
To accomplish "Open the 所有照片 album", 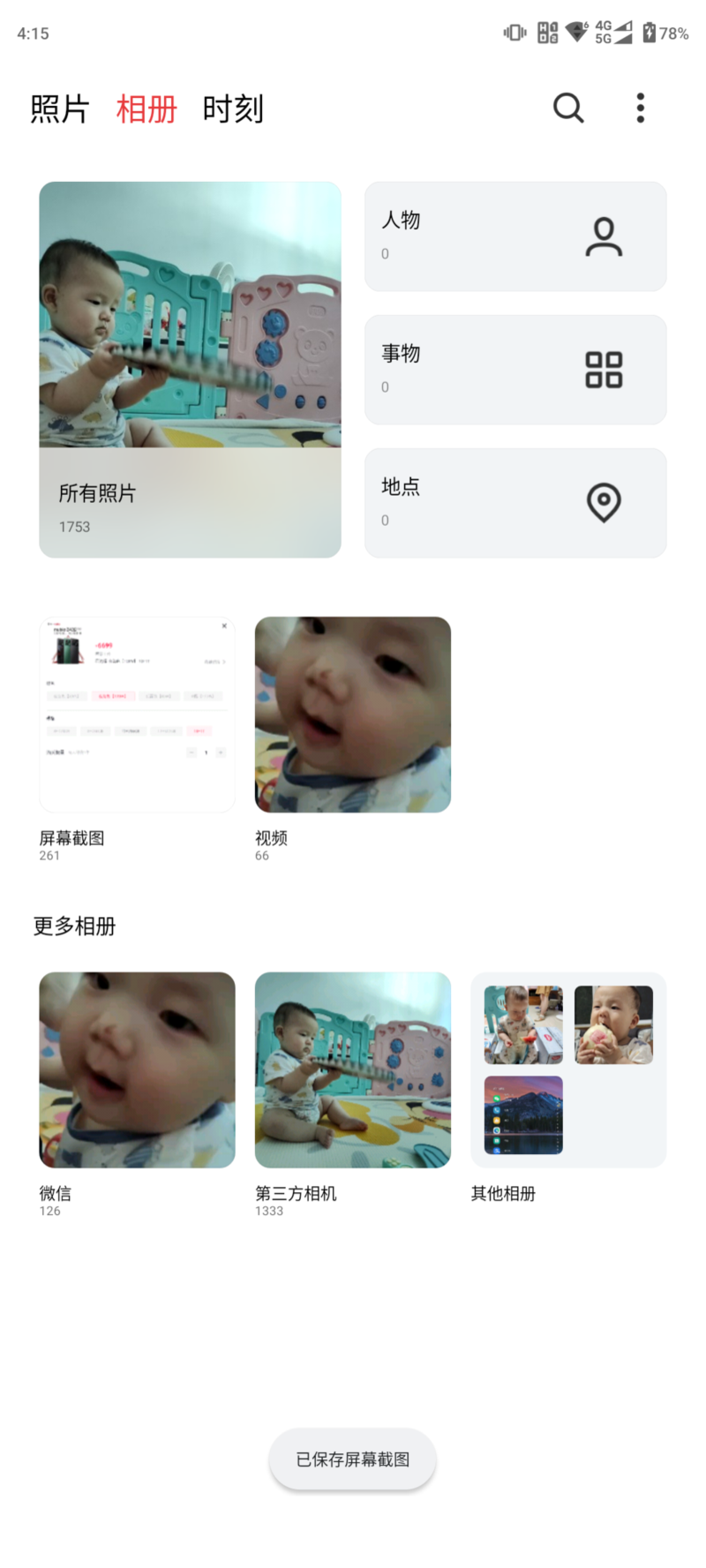I will coord(190,369).
